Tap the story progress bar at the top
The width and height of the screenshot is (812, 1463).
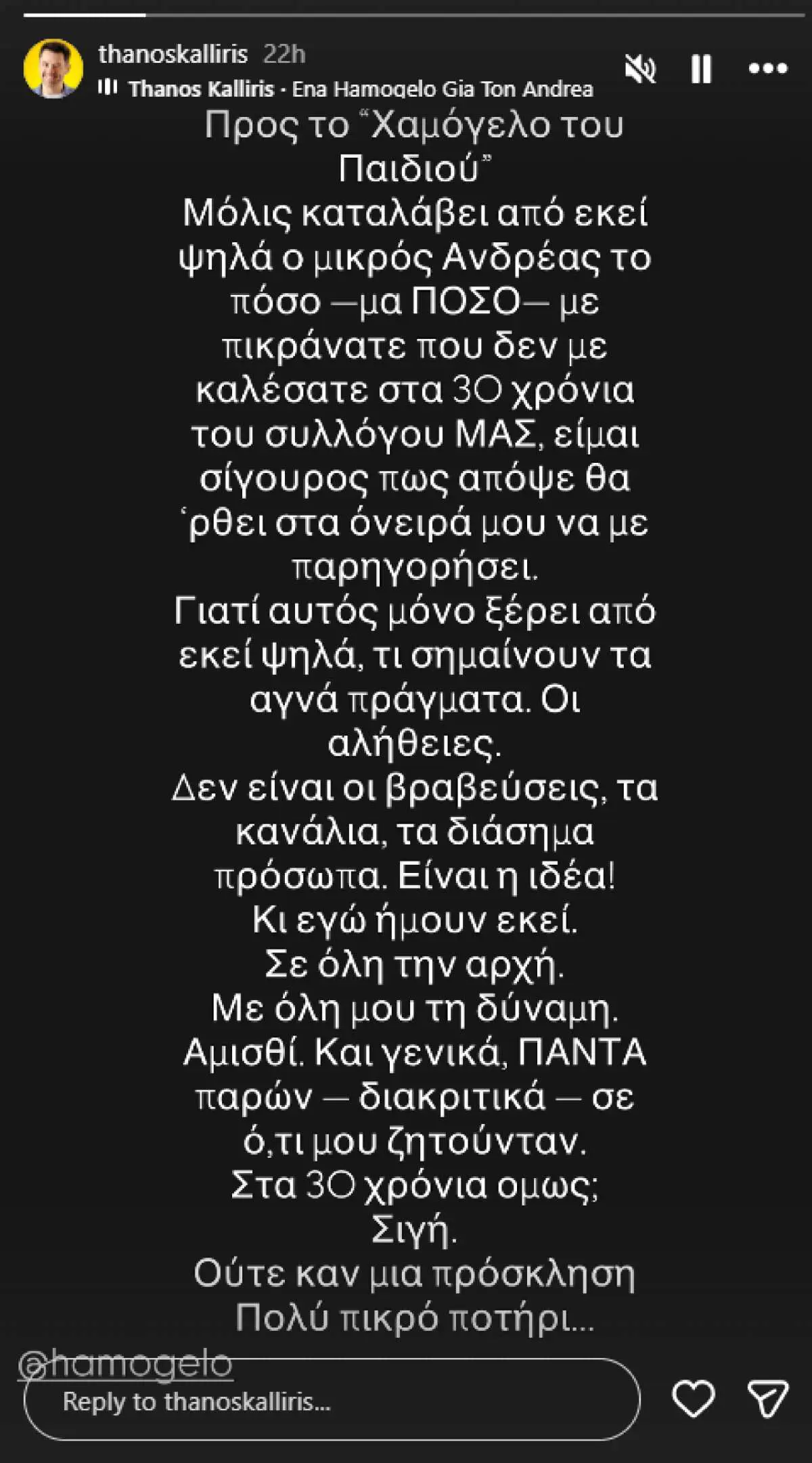point(406,14)
